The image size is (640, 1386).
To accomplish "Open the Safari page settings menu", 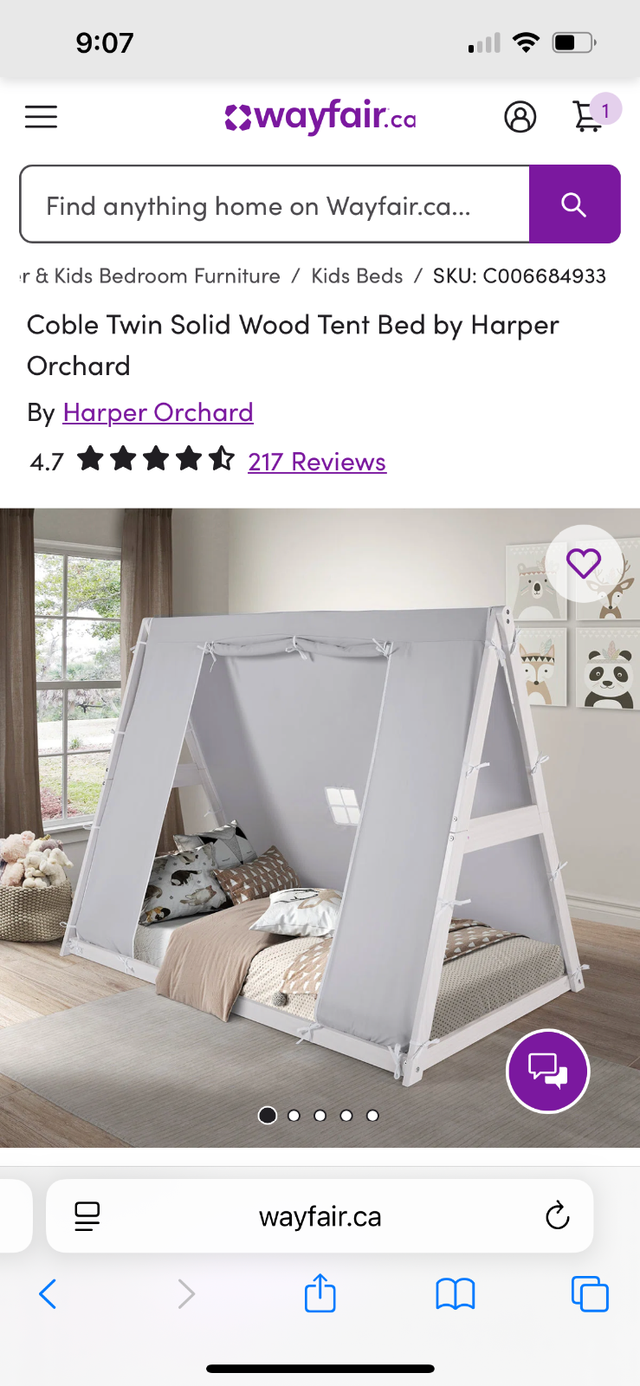I will (88, 1216).
